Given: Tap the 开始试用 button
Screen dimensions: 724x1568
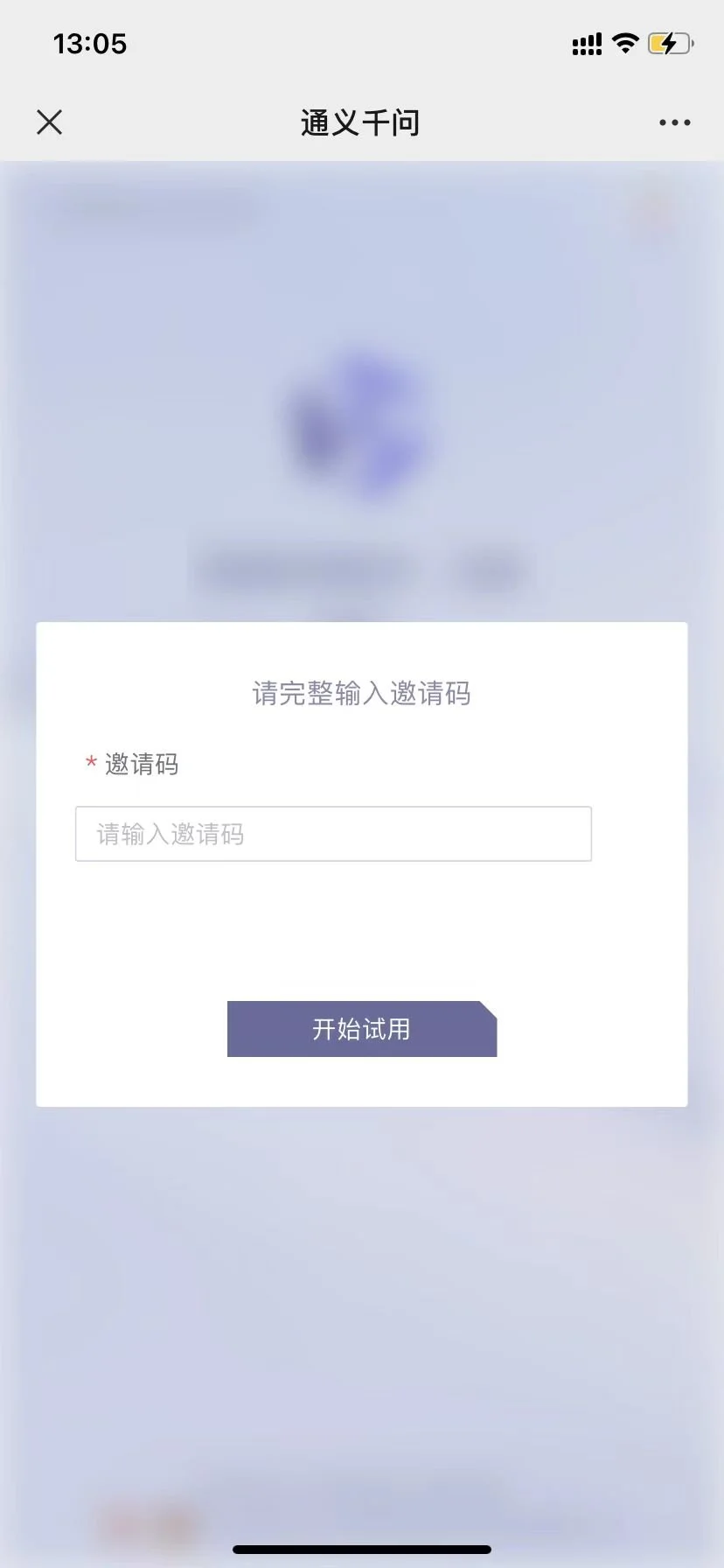Looking at the screenshot, I should (x=362, y=1029).
